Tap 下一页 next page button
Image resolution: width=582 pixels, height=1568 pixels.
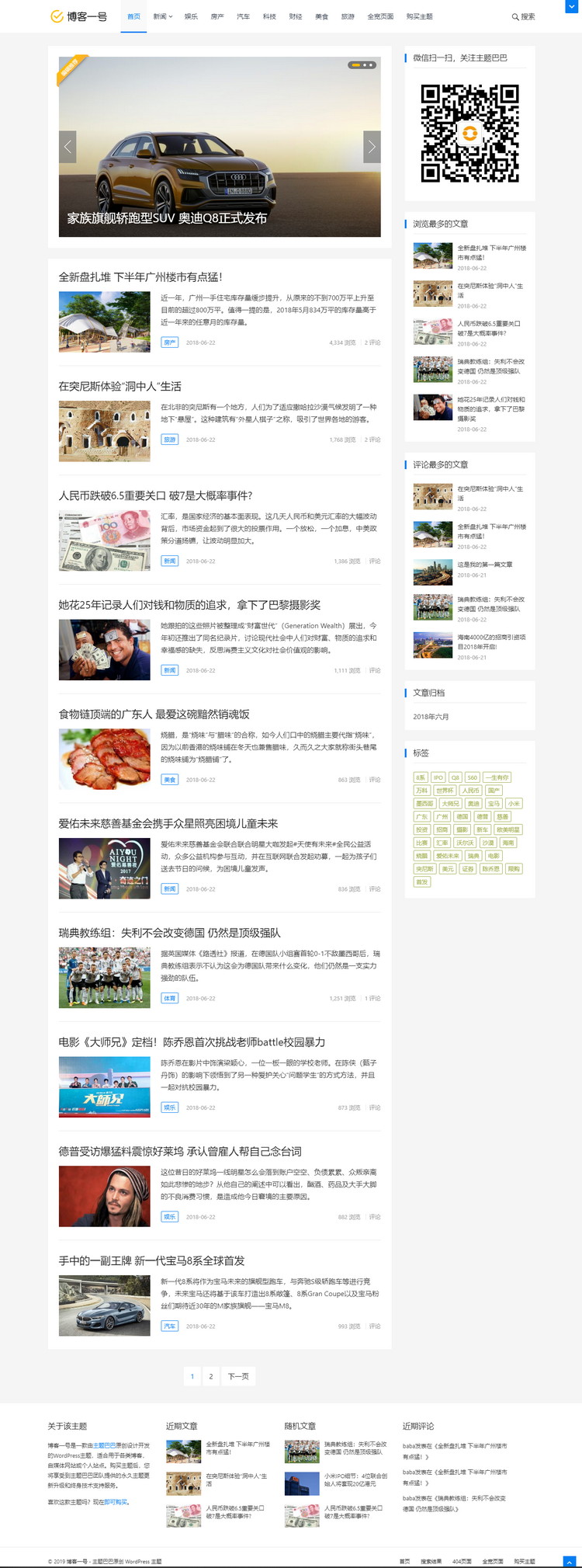pos(238,1376)
